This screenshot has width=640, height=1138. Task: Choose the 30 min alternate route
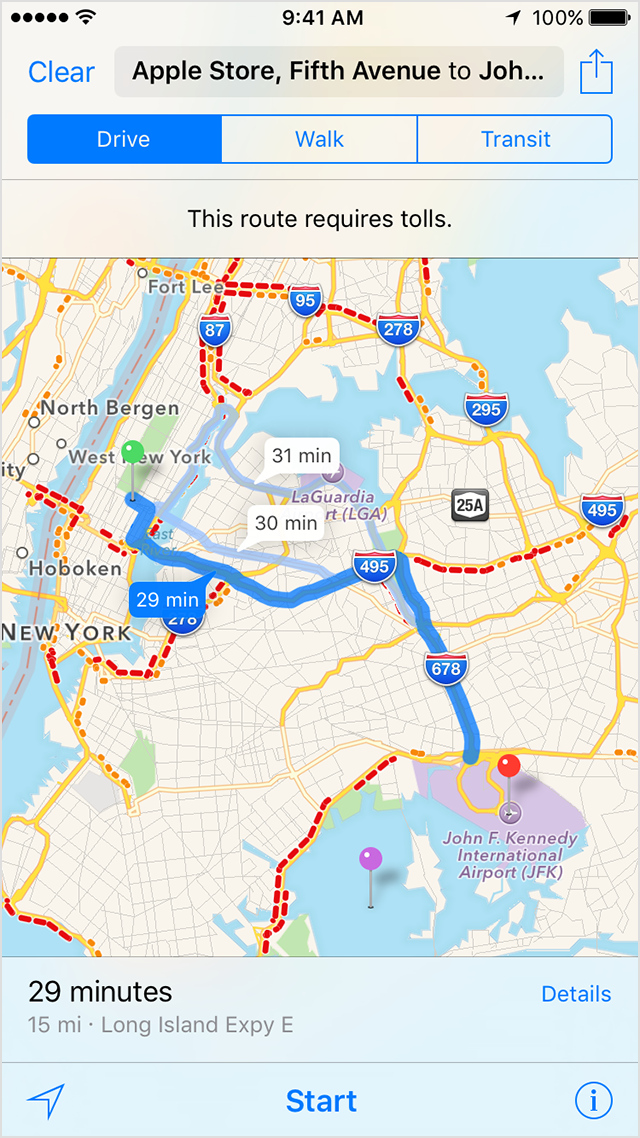point(285,523)
